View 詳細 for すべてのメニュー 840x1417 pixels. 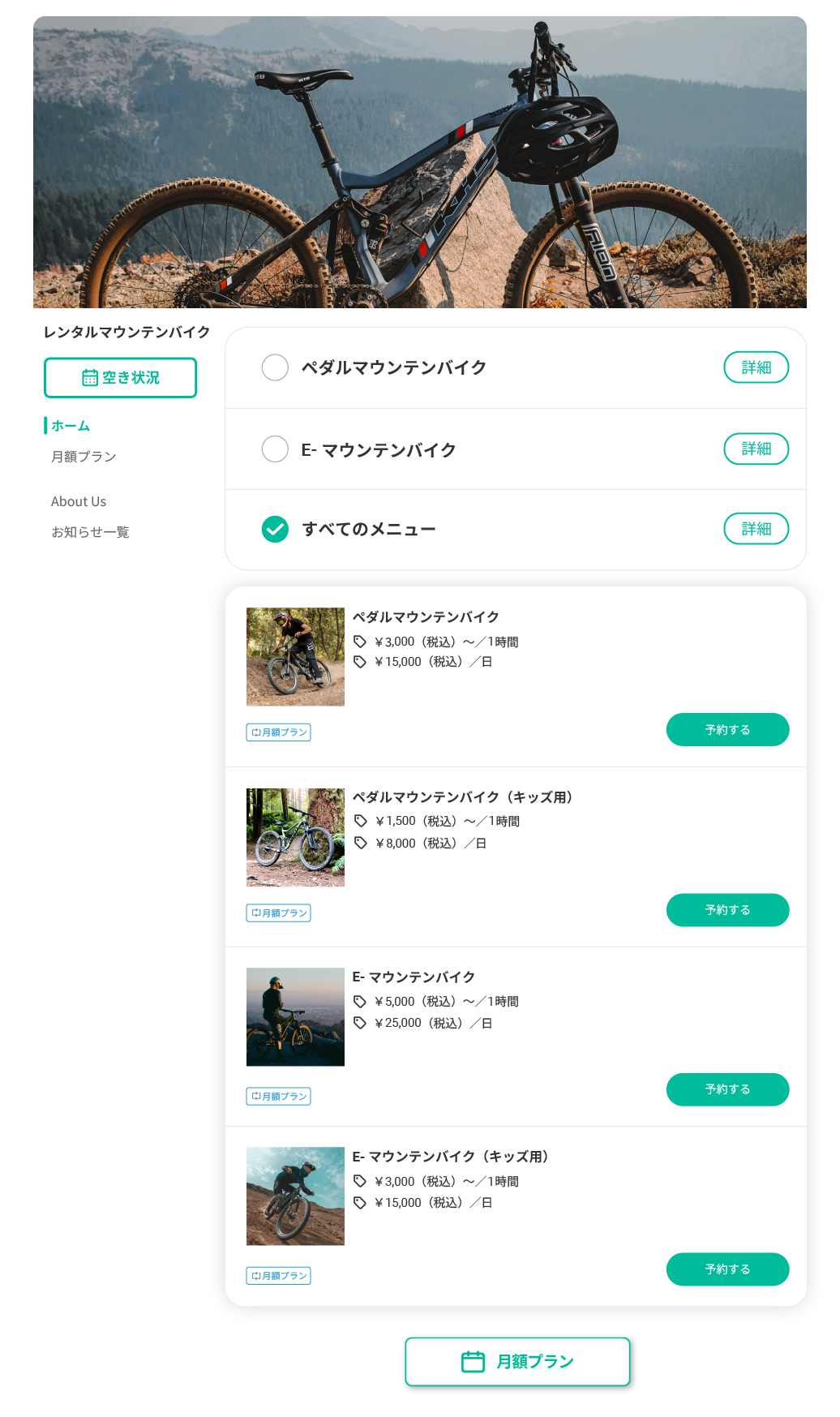point(756,529)
